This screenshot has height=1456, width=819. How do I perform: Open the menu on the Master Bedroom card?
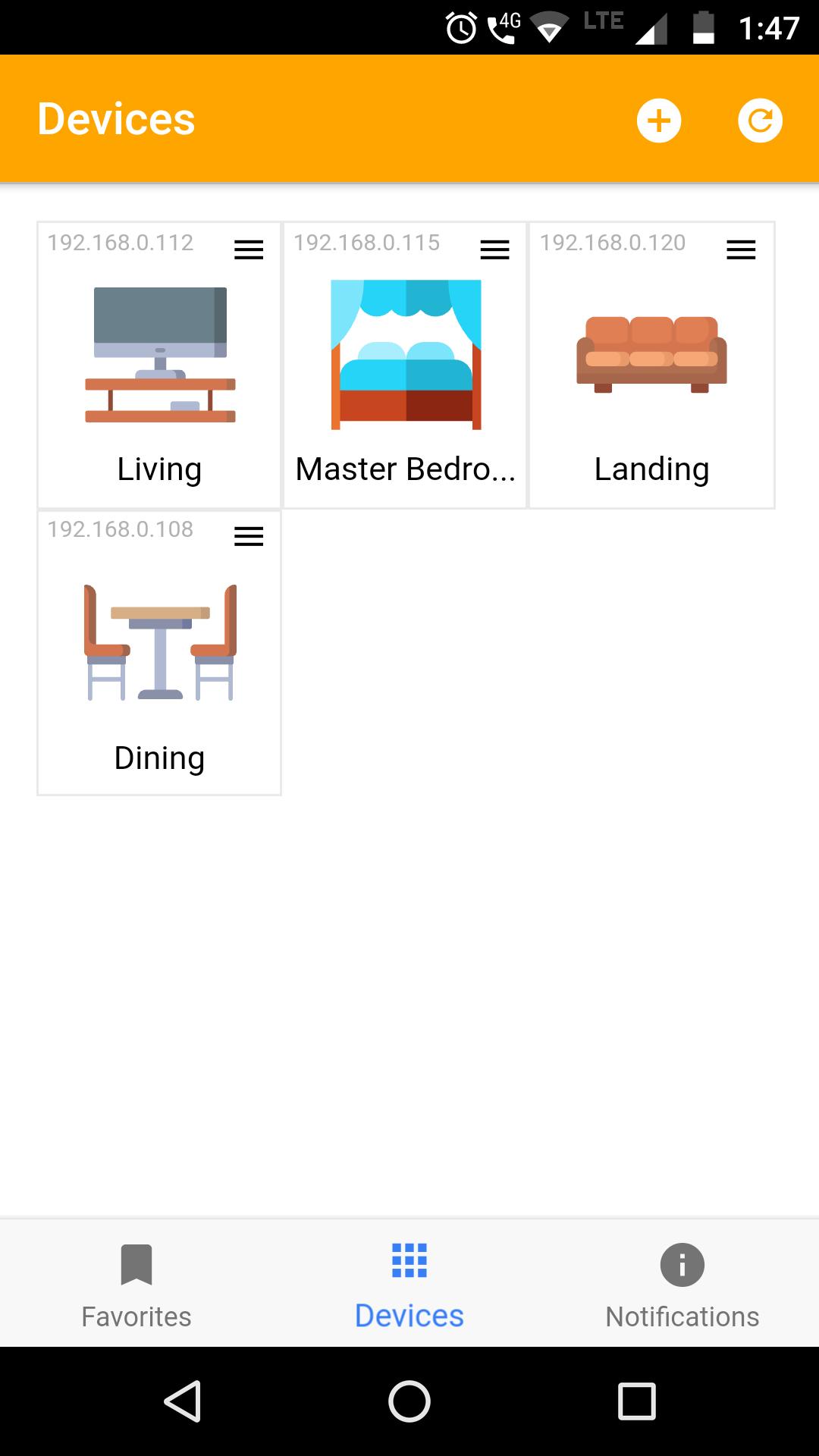coord(494,249)
